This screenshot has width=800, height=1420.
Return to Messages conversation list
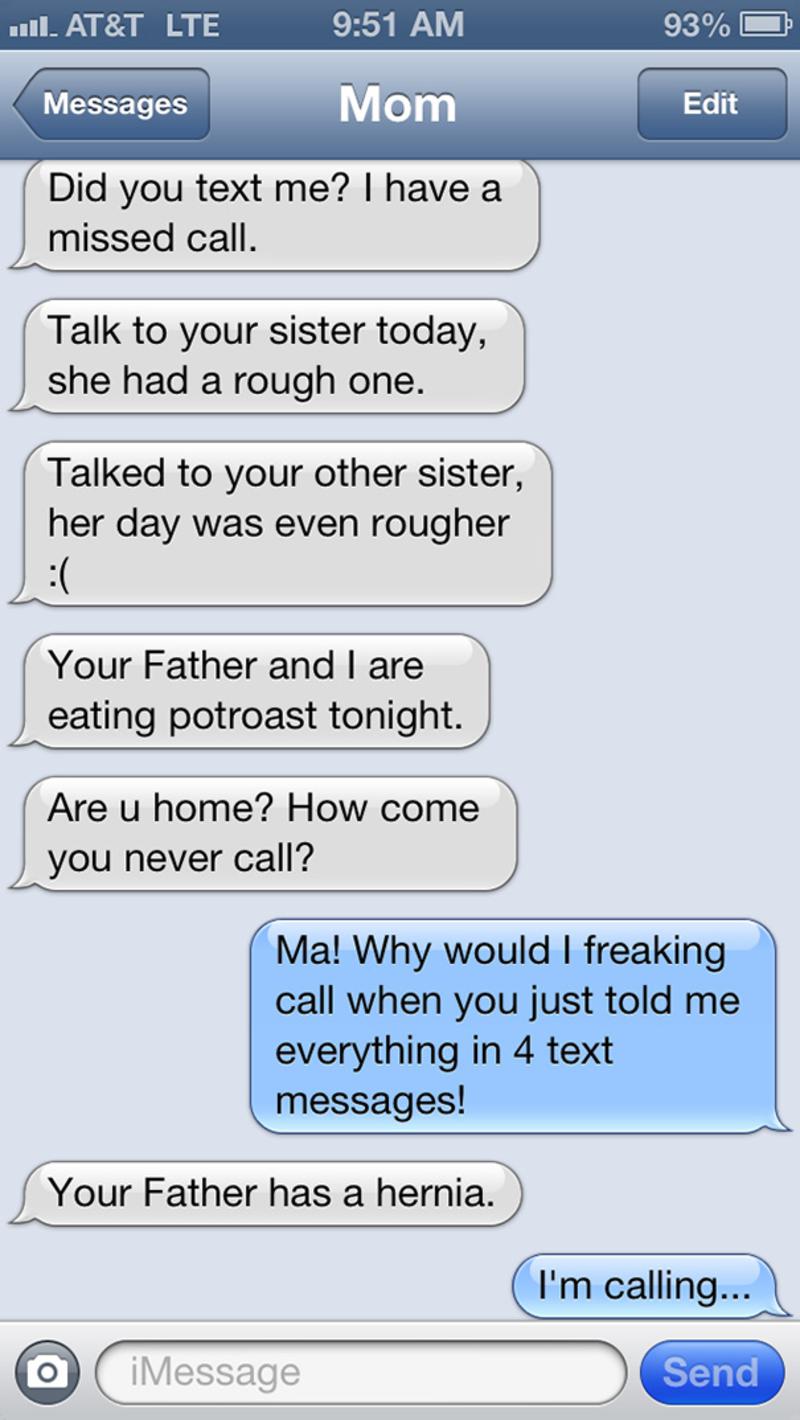point(110,103)
